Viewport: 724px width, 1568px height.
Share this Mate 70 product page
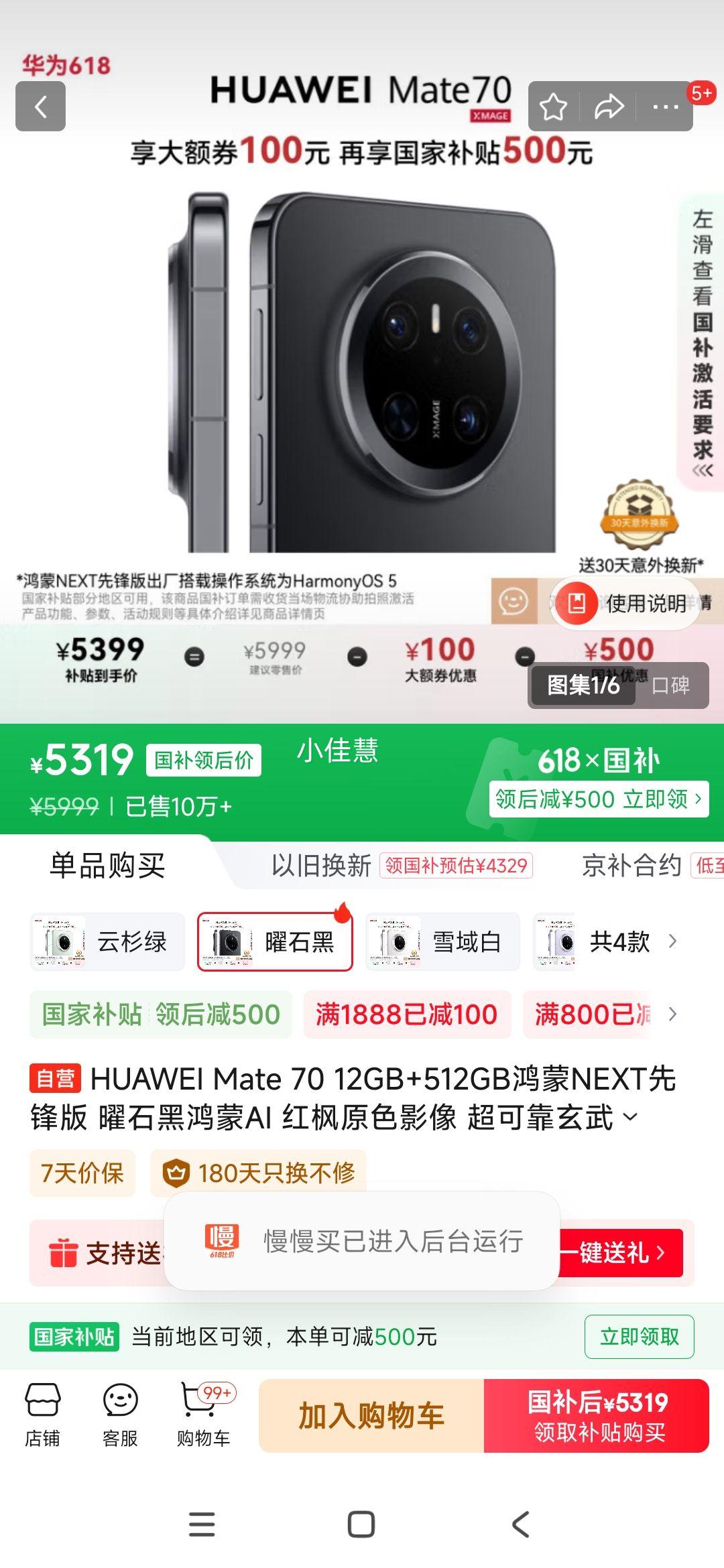click(x=609, y=107)
